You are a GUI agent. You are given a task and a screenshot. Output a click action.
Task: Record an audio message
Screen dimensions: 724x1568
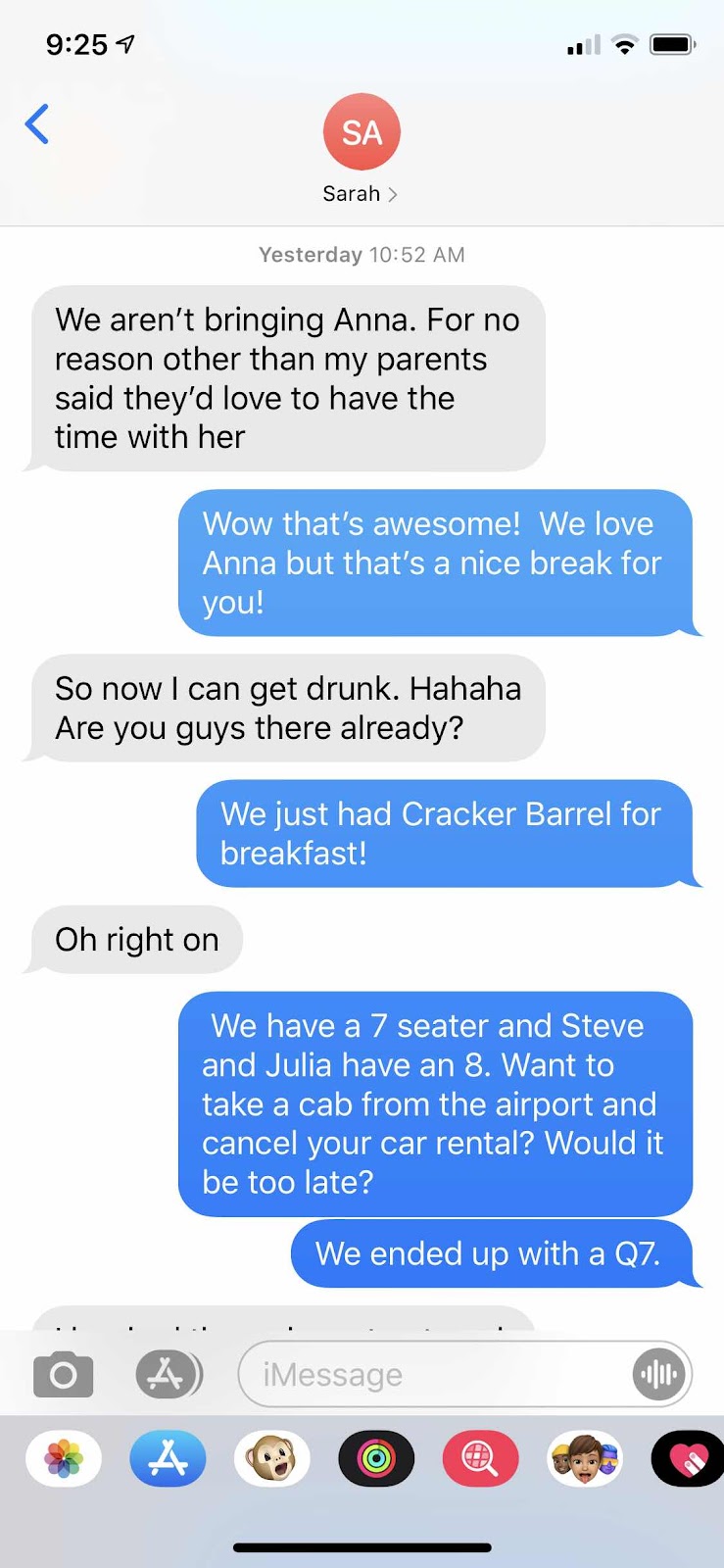pyautogui.click(x=659, y=1374)
